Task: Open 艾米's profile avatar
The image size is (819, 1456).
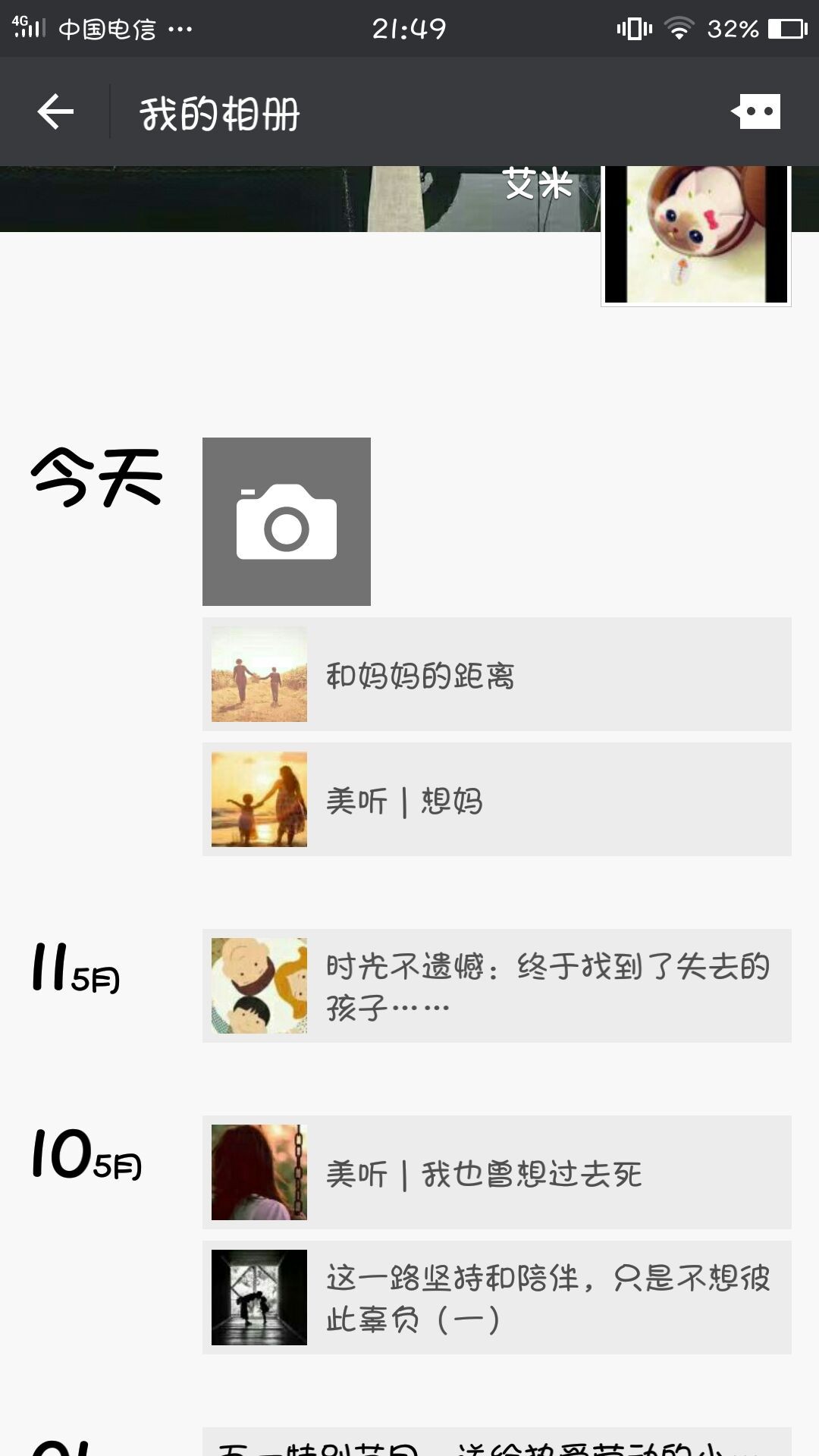Action: [x=695, y=237]
